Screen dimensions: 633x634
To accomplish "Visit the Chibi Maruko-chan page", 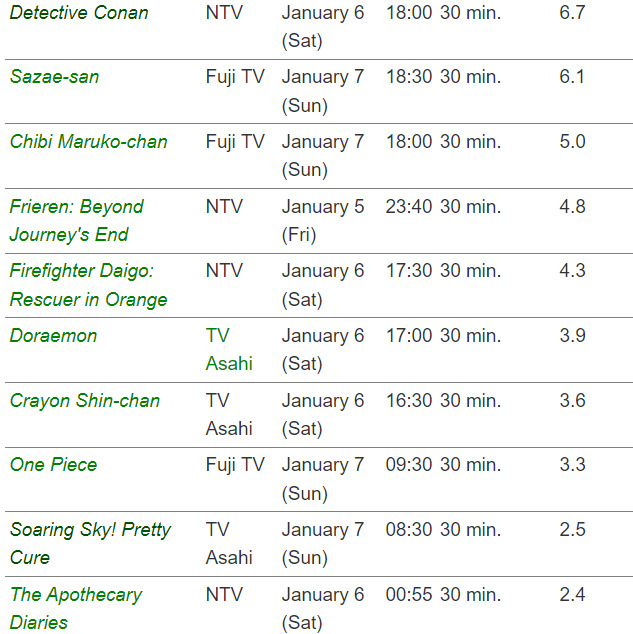I will [x=88, y=141].
